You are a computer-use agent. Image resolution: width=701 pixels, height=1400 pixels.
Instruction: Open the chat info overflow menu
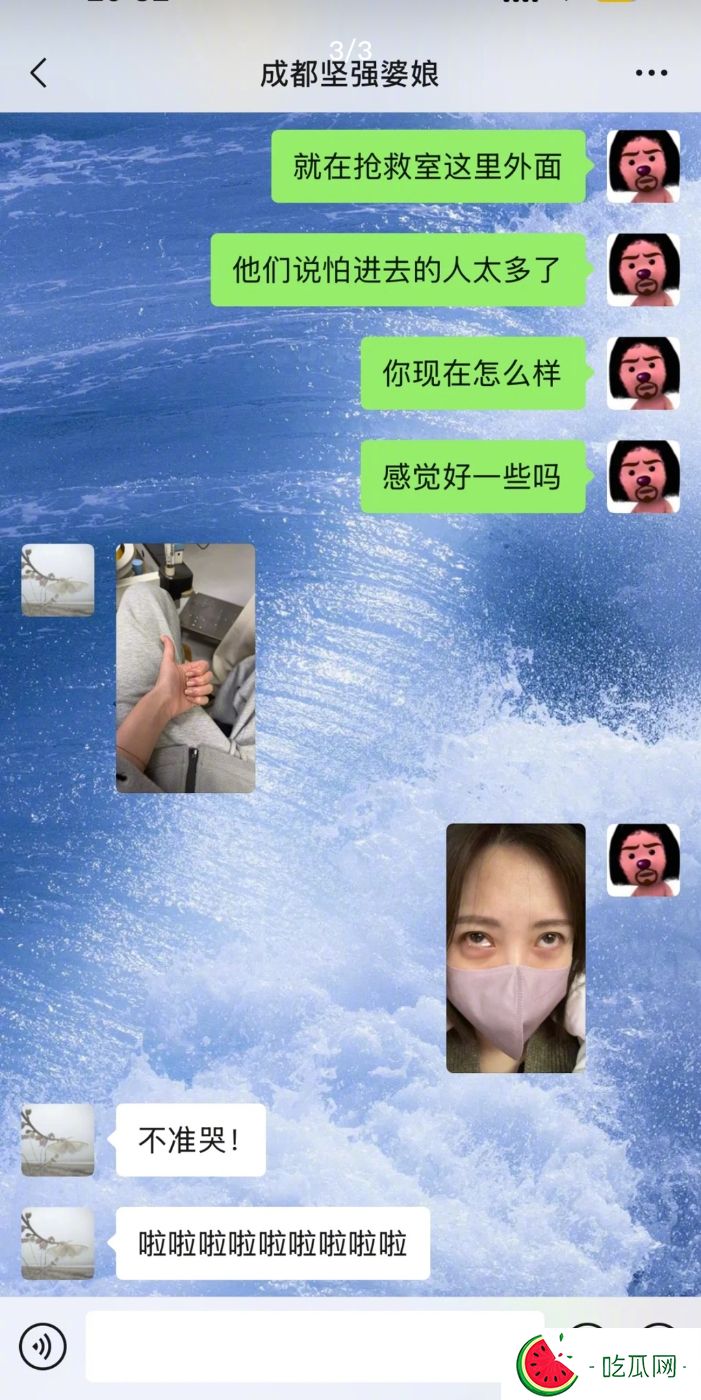click(x=651, y=73)
